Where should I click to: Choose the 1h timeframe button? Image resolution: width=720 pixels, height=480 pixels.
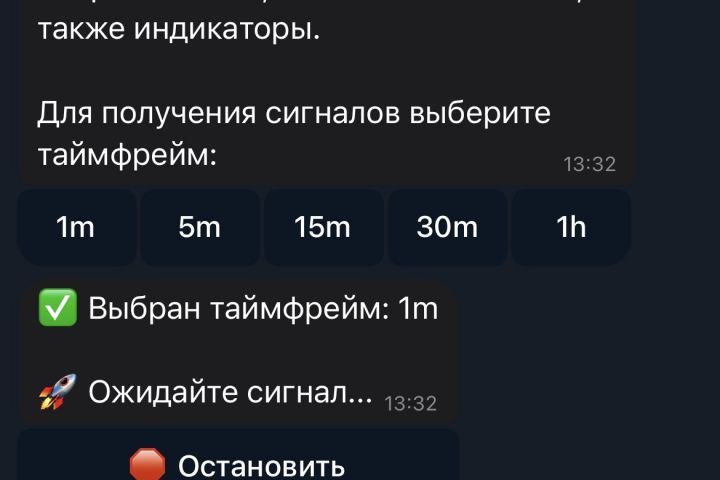tap(571, 227)
